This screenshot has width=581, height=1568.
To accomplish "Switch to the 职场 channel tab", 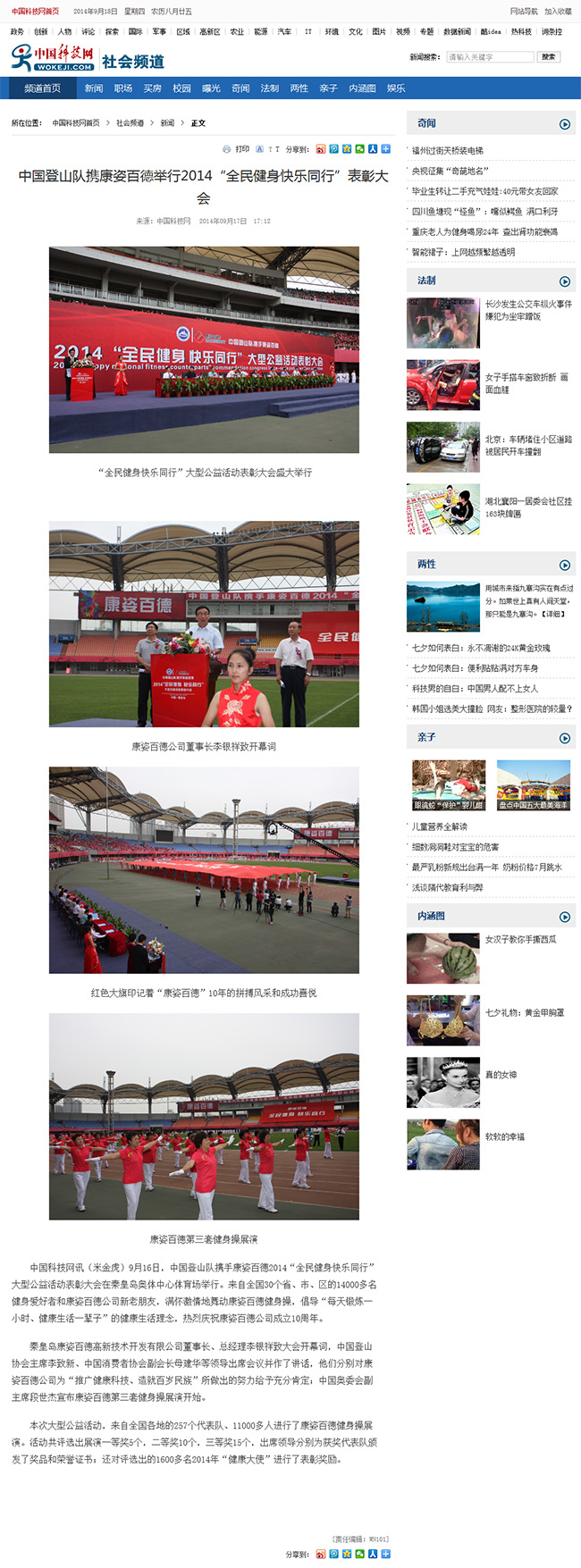I will click(123, 88).
